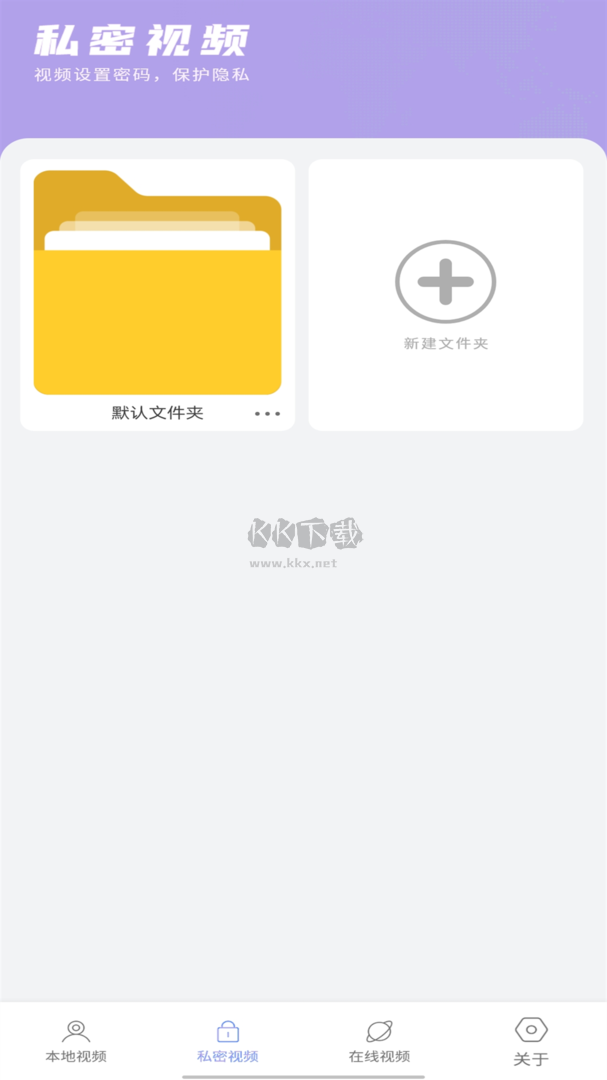Open the 默认文件夹 folder

click(x=157, y=285)
